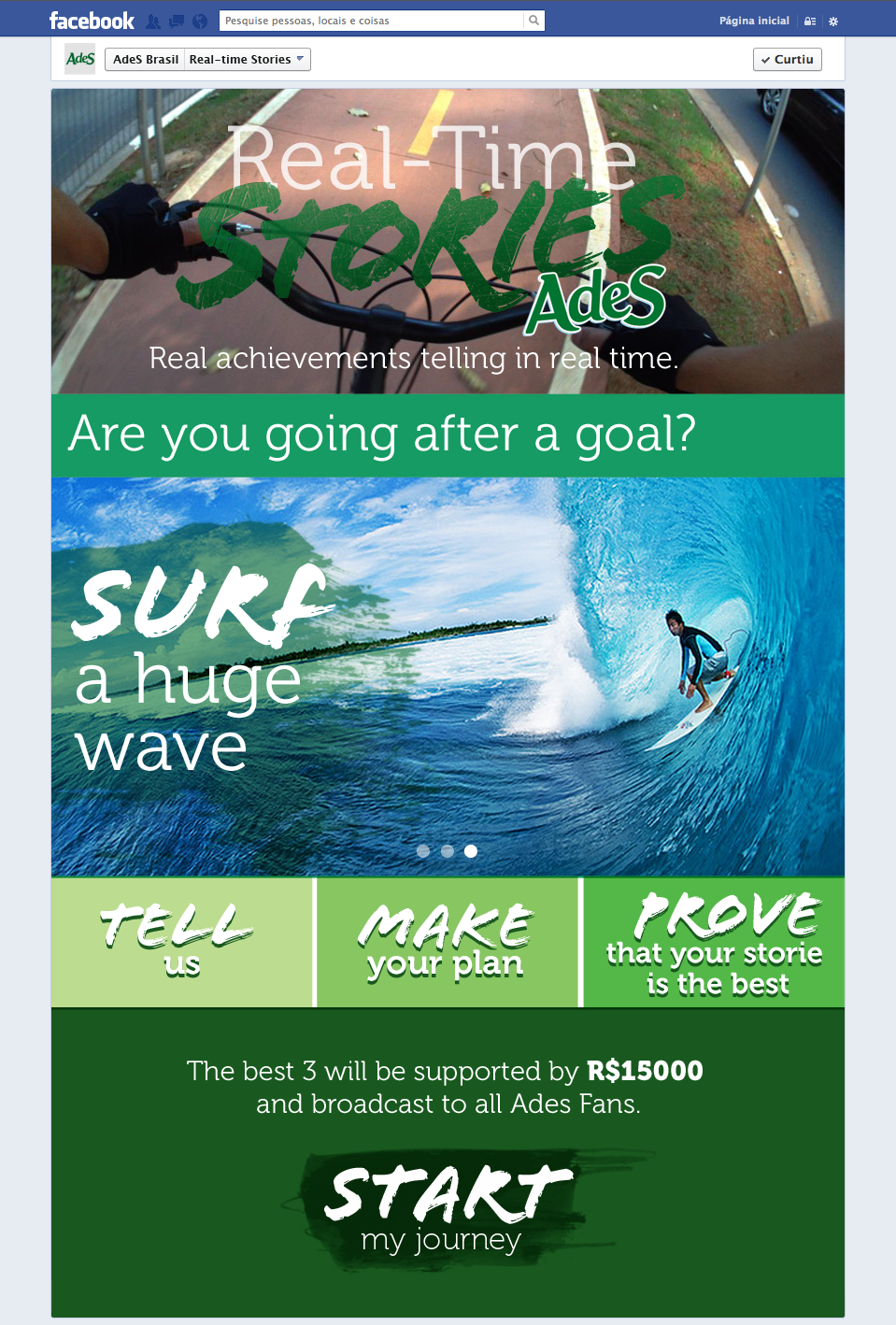This screenshot has height=1325, width=896.
Task: Tap the magnifier search icon
Action: point(533,21)
